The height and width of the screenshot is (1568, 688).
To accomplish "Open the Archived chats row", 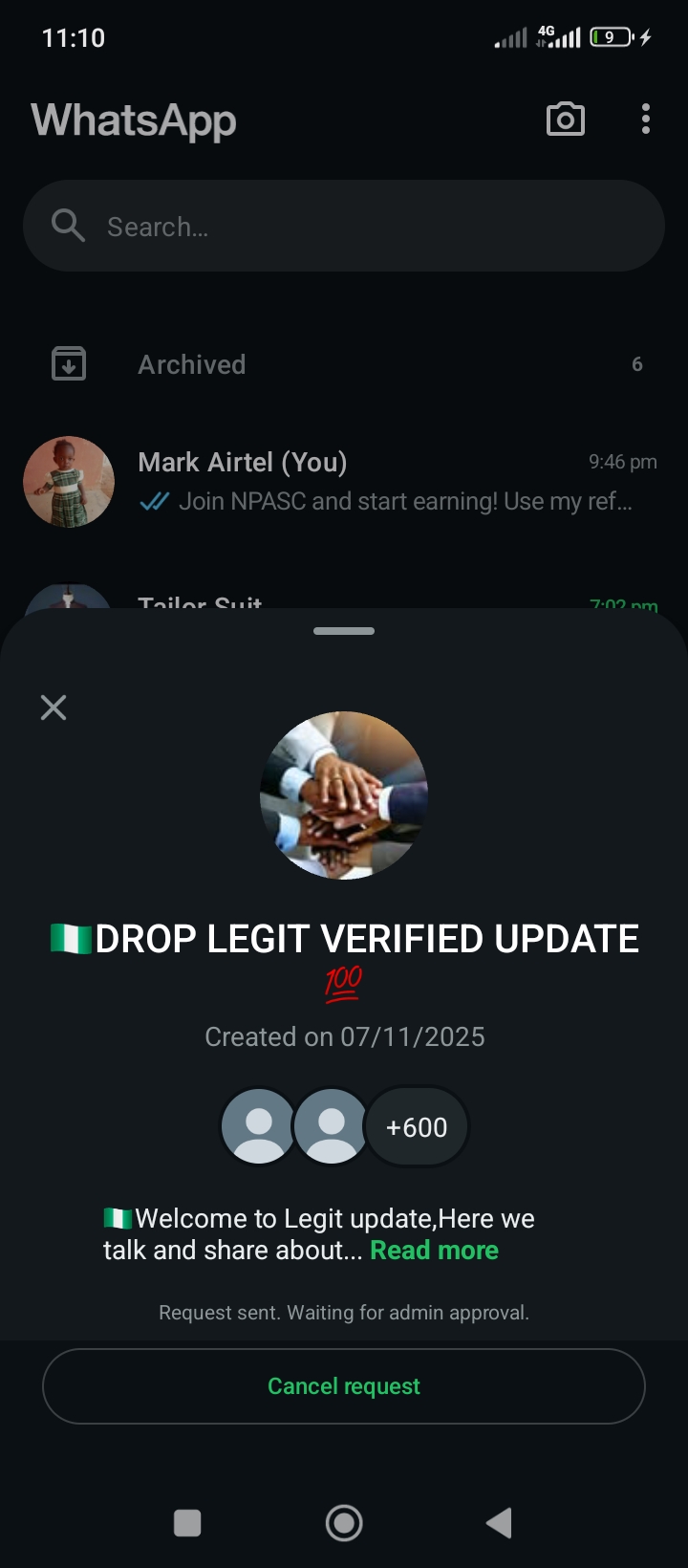I will point(344,364).
